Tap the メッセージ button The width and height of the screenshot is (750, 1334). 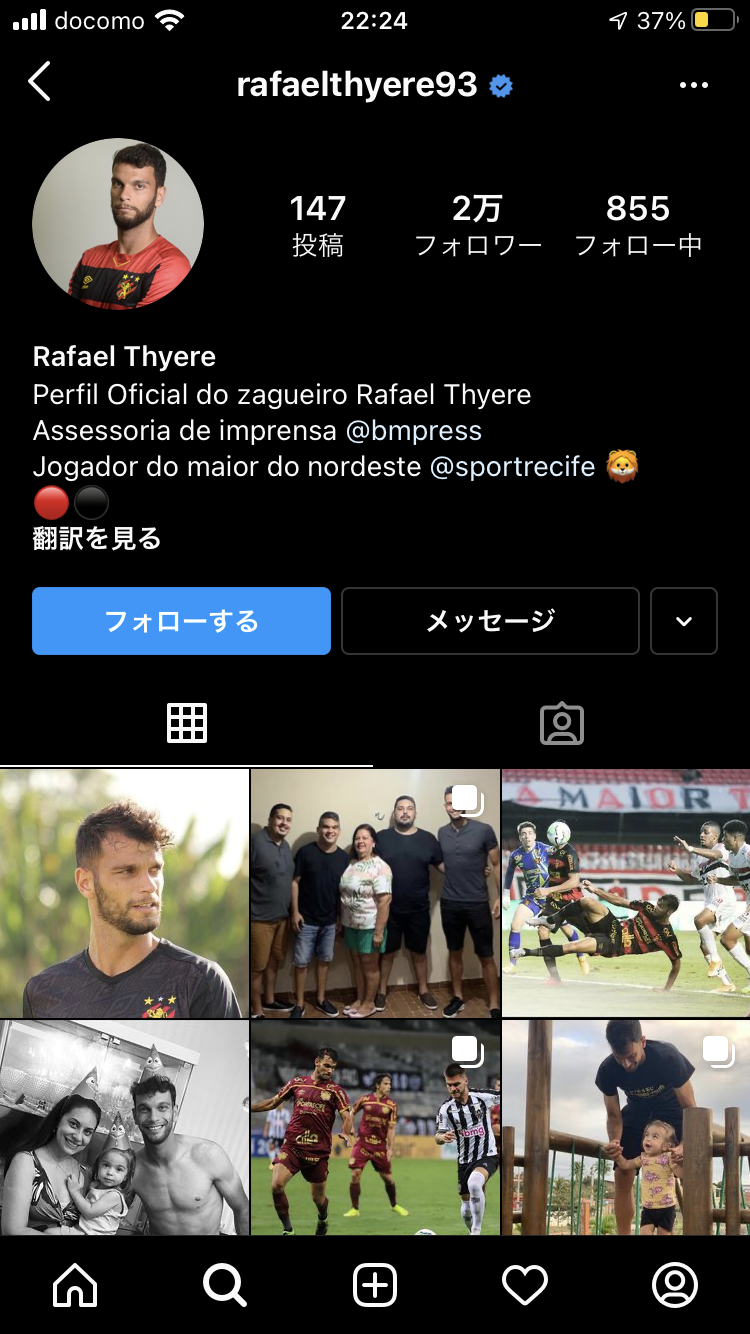click(490, 621)
